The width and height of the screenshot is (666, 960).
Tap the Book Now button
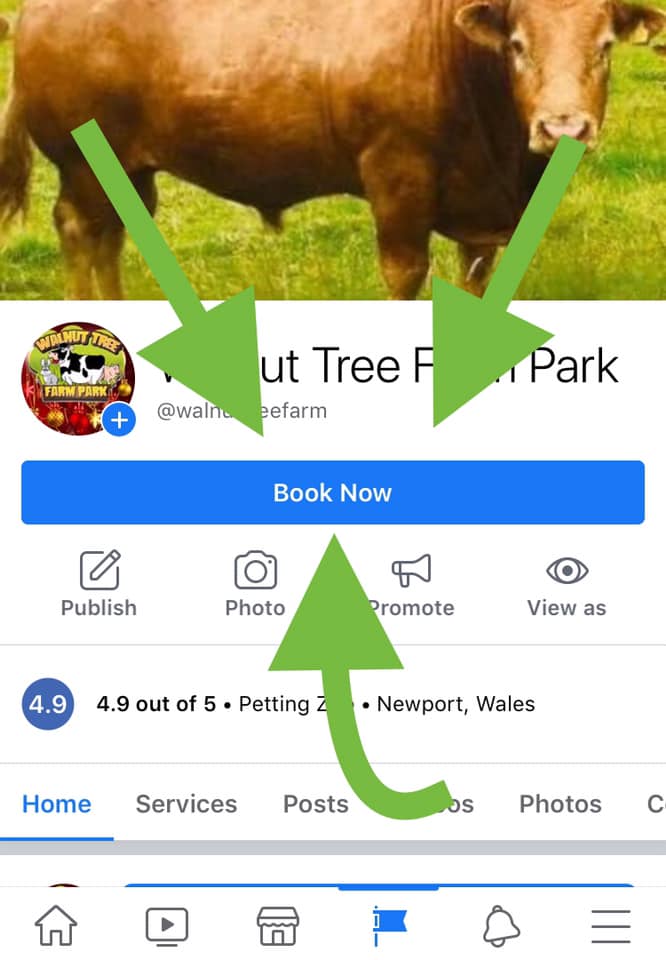click(x=332, y=492)
